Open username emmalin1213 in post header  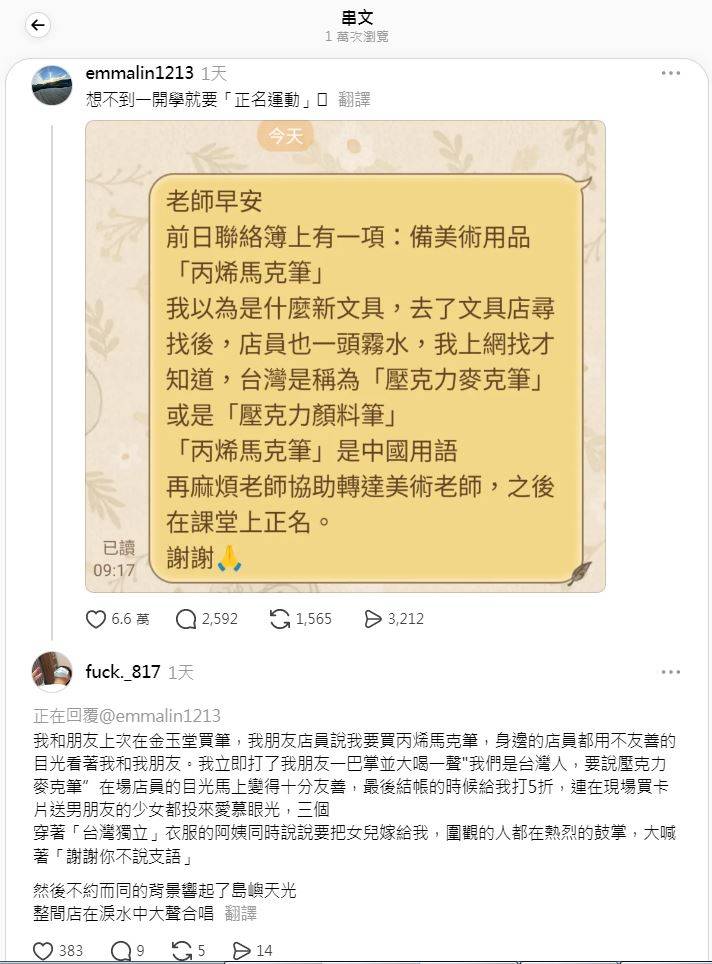[139, 73]
